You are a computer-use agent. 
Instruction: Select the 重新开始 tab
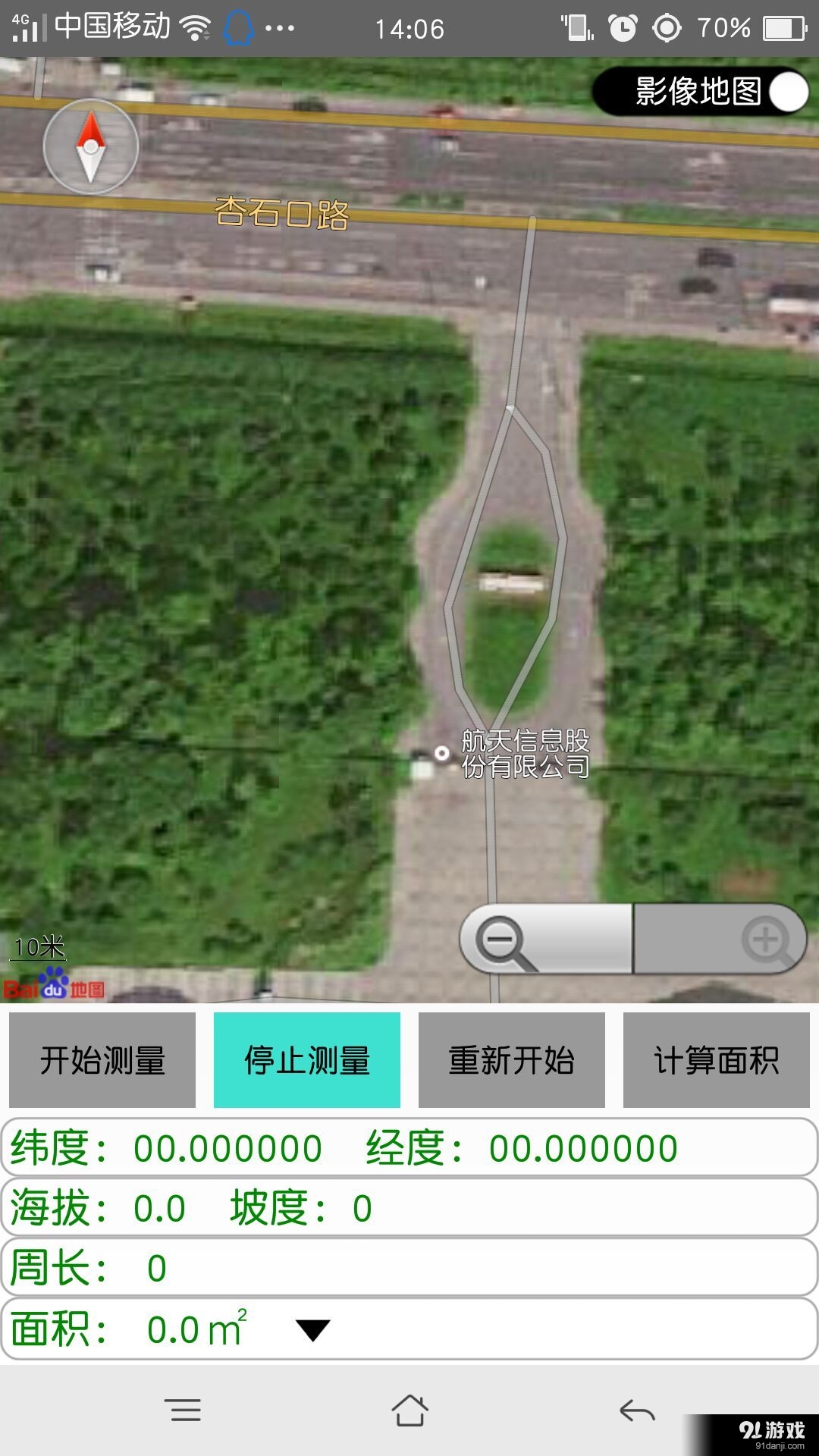[512, 1062]
